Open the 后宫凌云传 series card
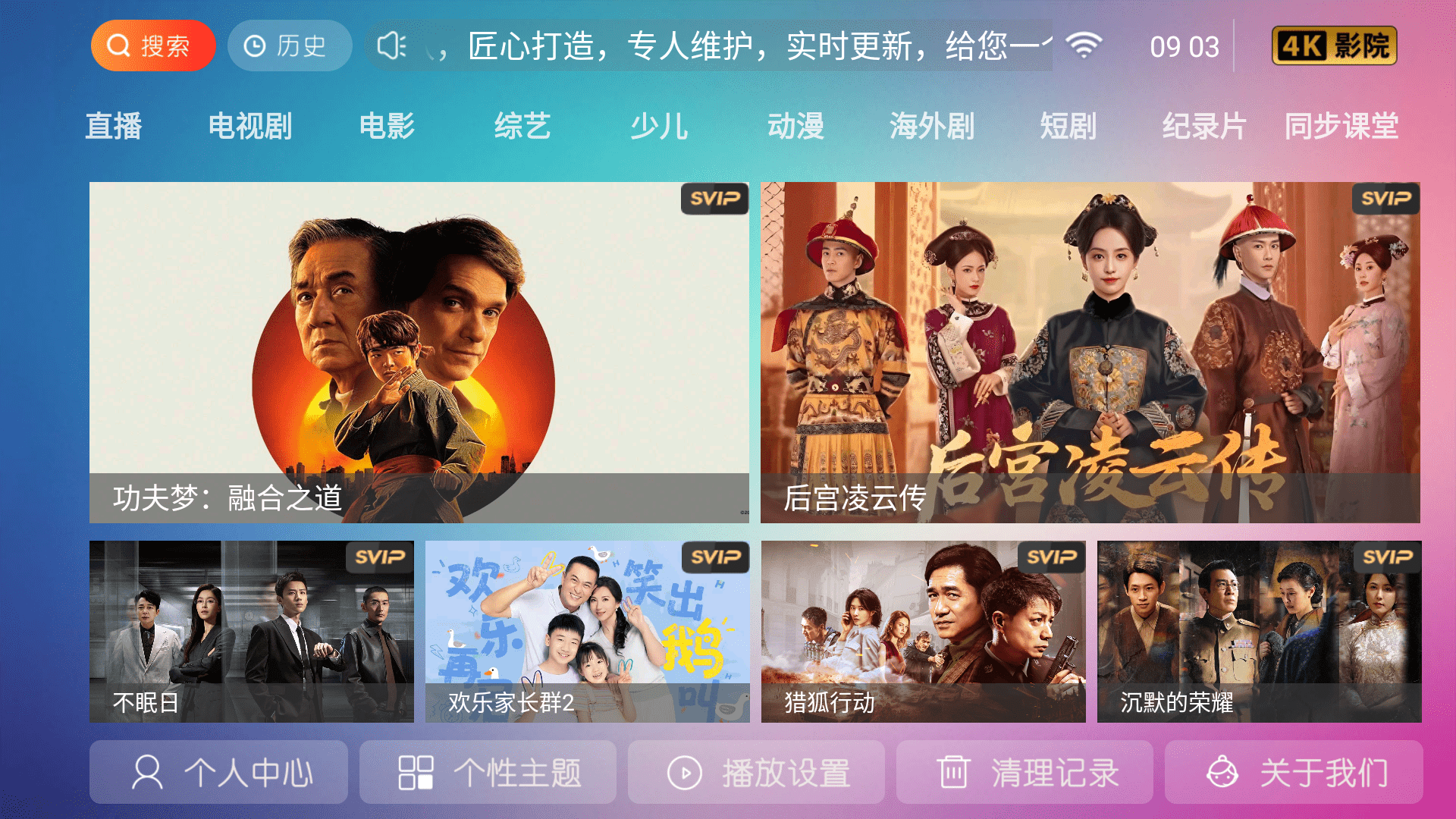Image resolution: width=1456 pixels, height=819 pixels. pyautogui.click(x=1090, y=352)
